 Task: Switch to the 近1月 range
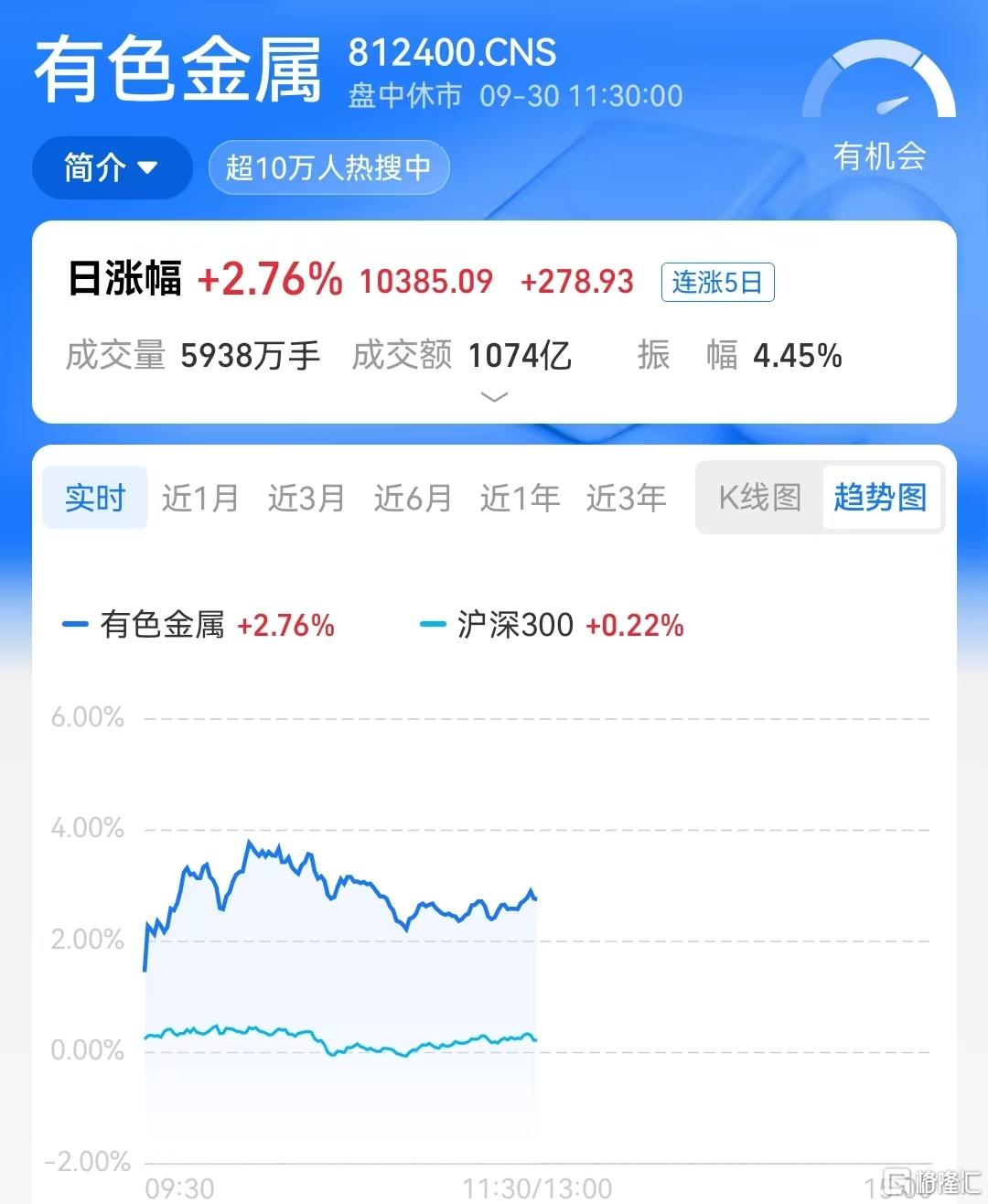point(200,498)
